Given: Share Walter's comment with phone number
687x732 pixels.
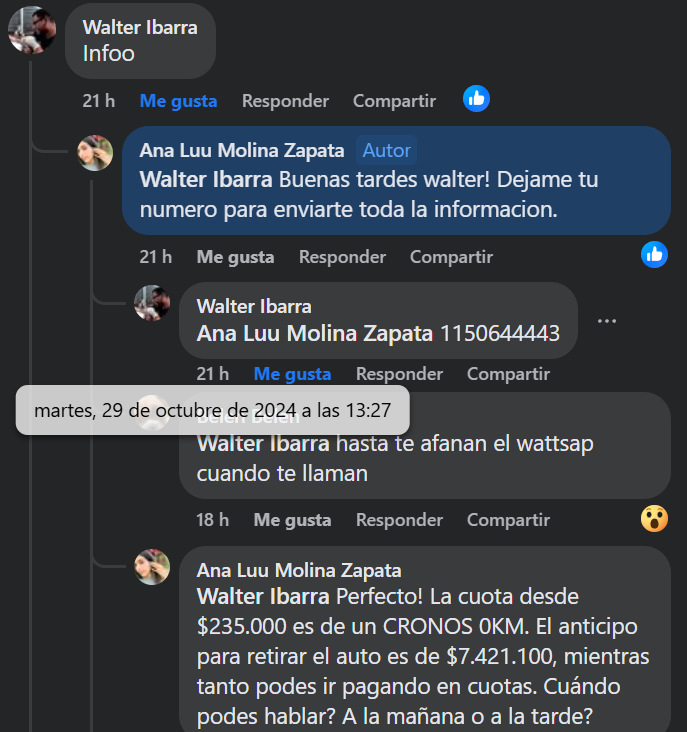Looking at the screenshot, I should tap(508, 374).
